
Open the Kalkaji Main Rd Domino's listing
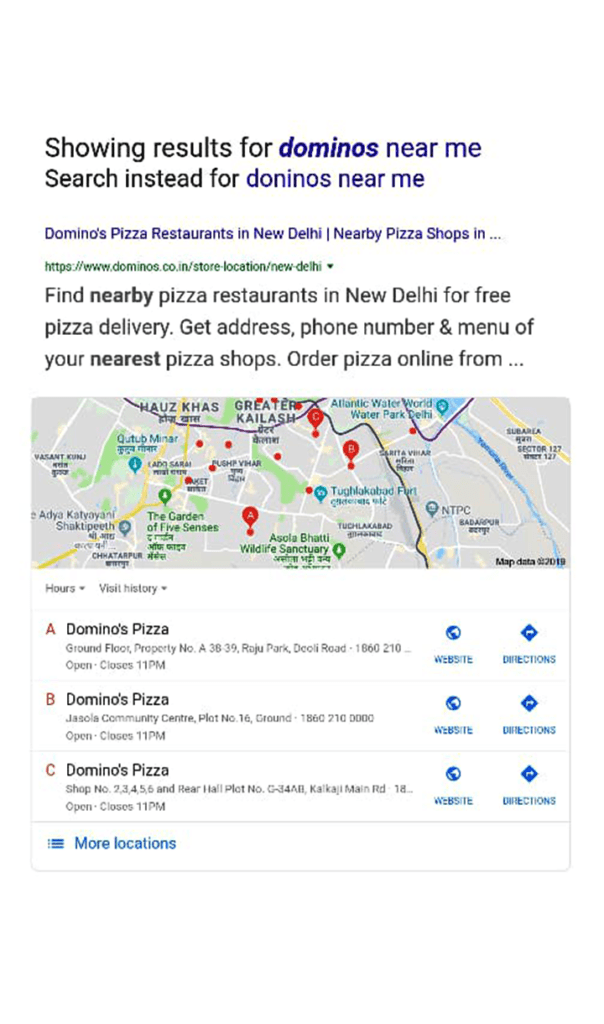[x=229, y=787]
